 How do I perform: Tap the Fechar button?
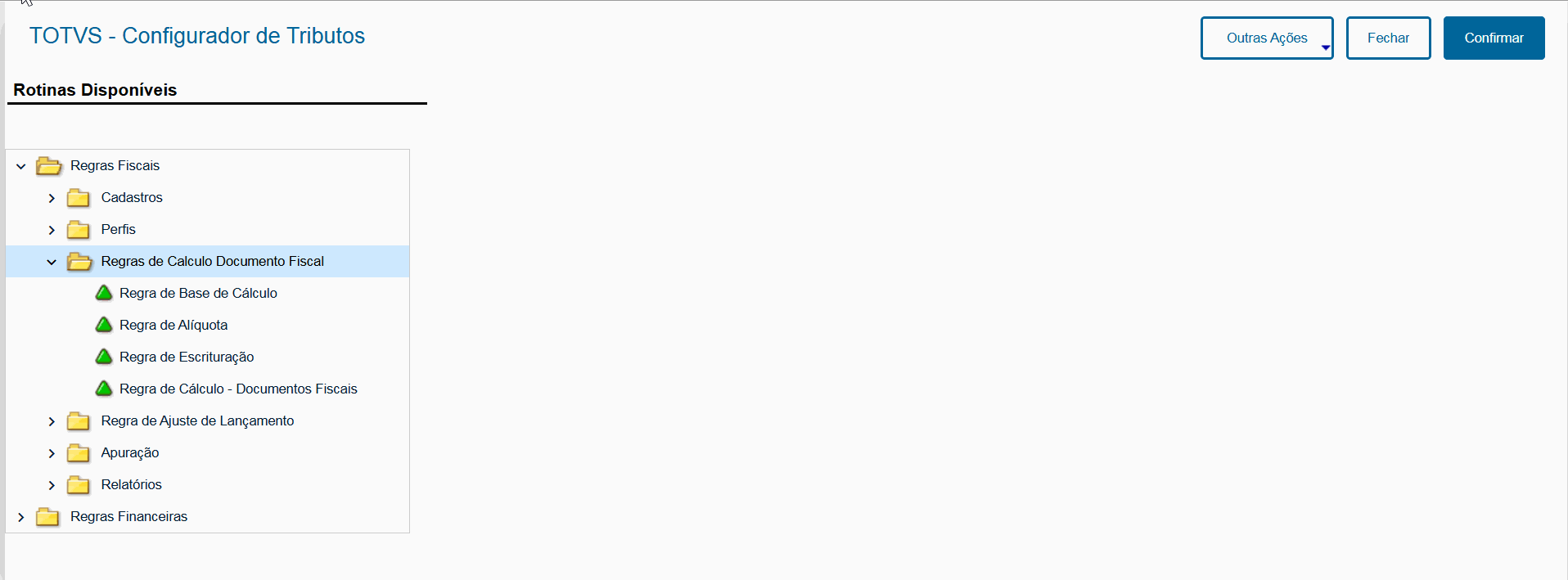tap(1388, 38)
